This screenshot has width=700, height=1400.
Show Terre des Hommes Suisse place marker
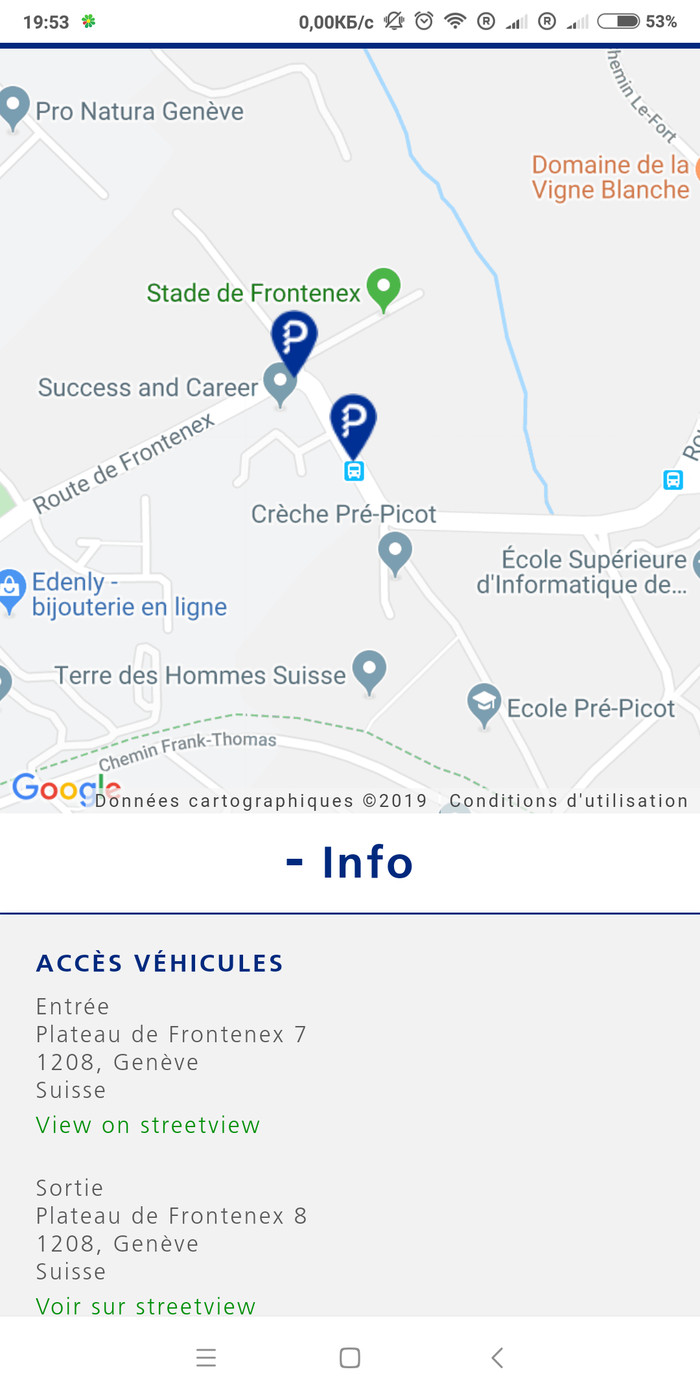(x=370, y=668)
